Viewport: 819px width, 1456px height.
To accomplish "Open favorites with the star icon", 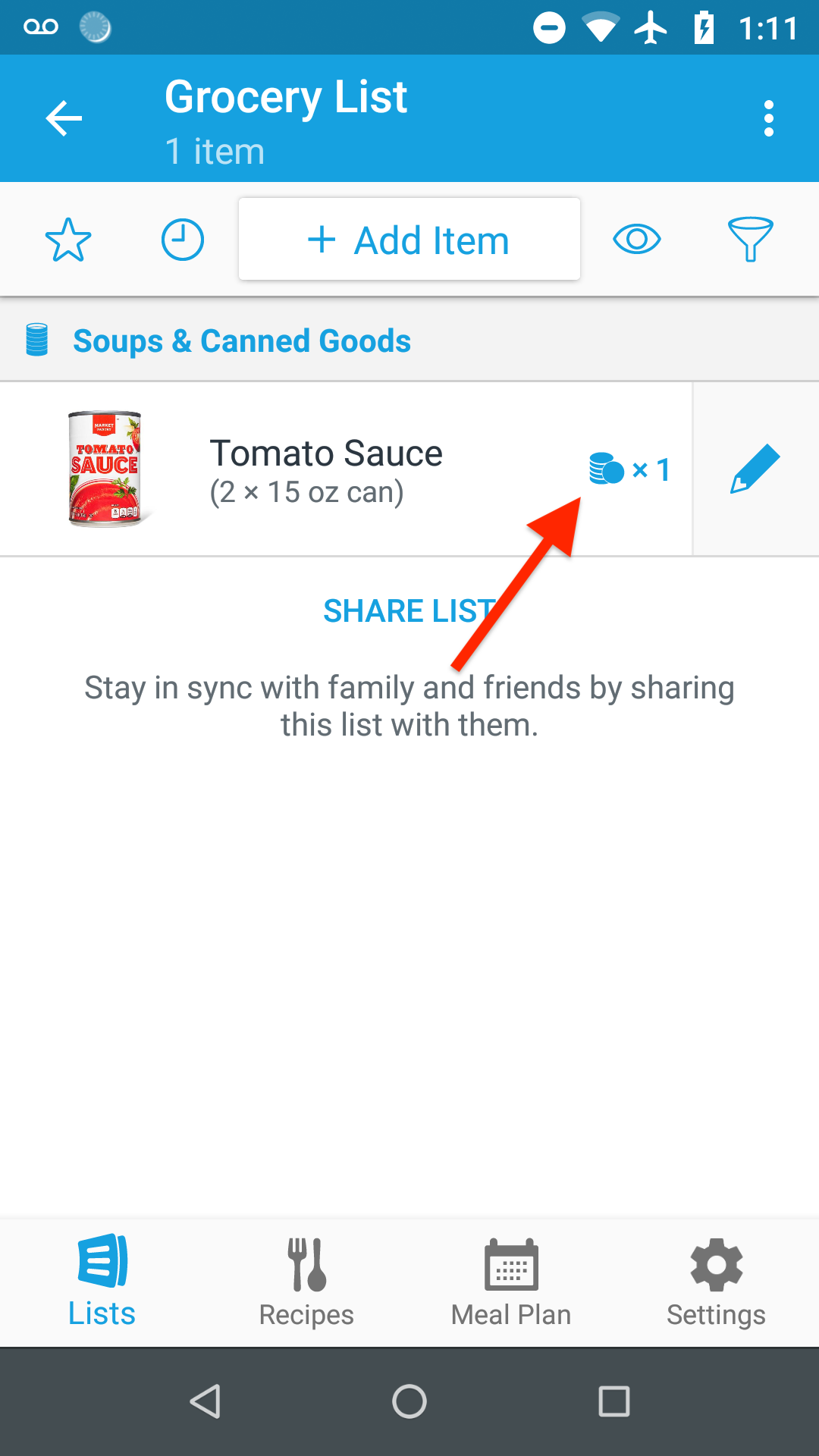I will tap(68, 240).
